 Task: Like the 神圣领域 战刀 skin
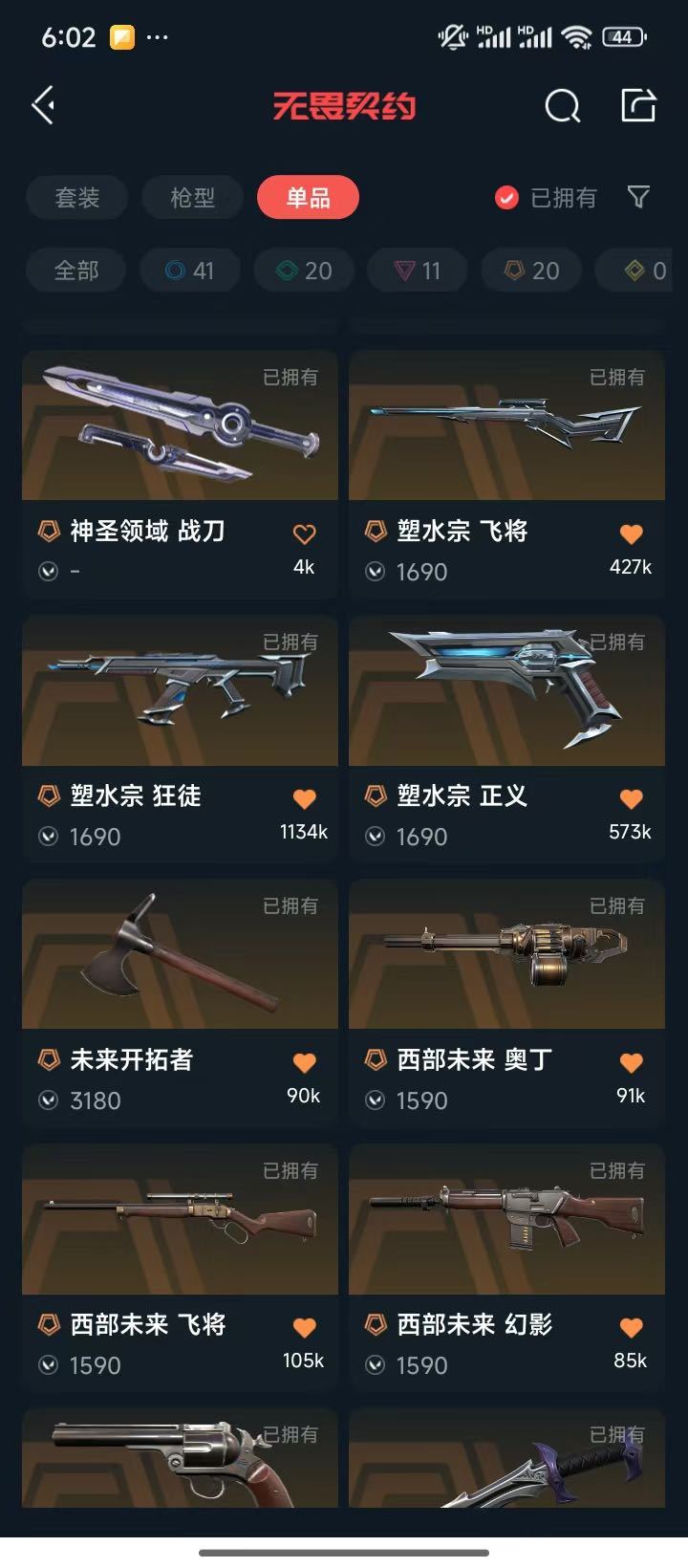304,534
